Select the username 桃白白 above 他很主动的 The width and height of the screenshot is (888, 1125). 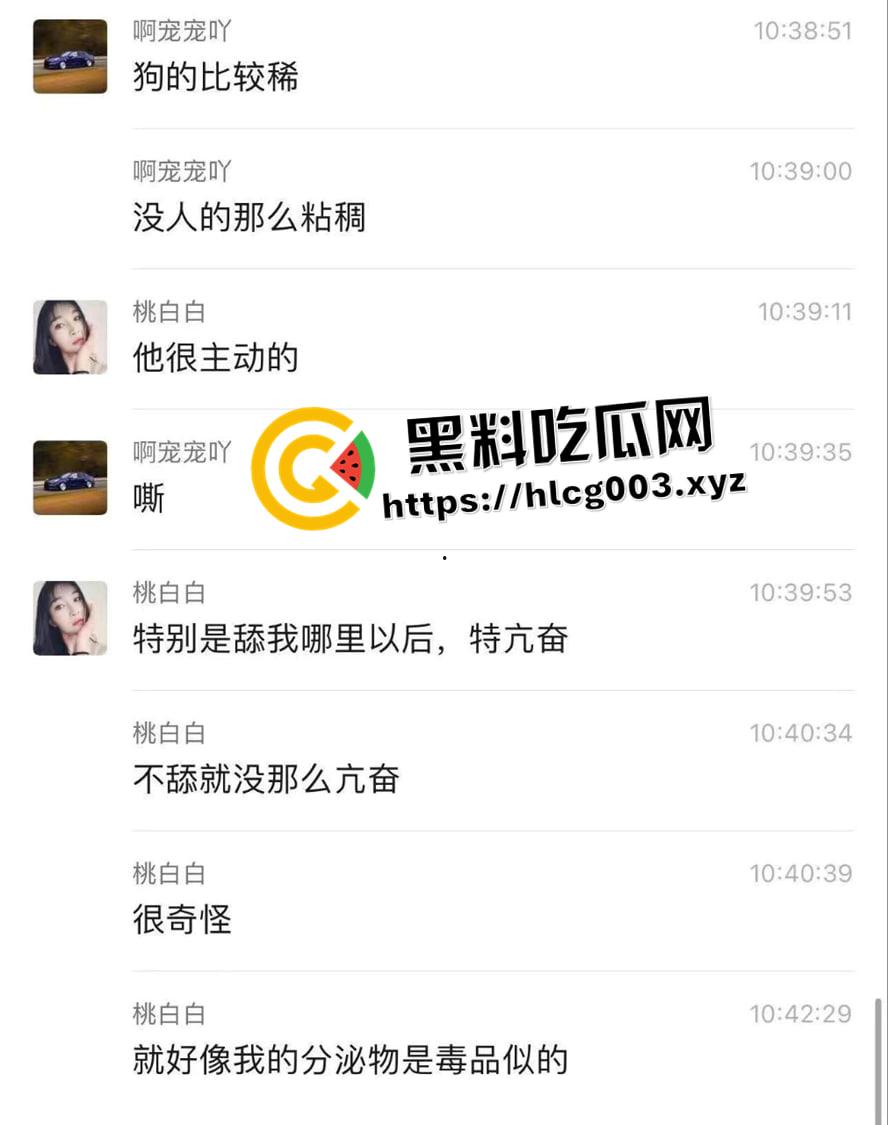pyautogui.click(x=168, y=311)
